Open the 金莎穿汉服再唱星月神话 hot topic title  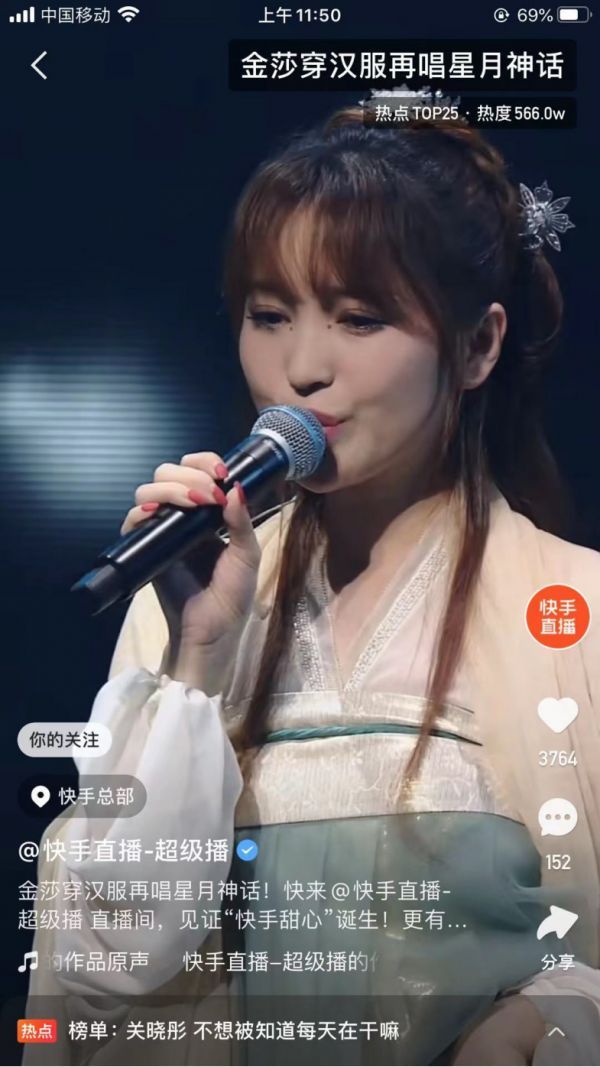(402, 66)
